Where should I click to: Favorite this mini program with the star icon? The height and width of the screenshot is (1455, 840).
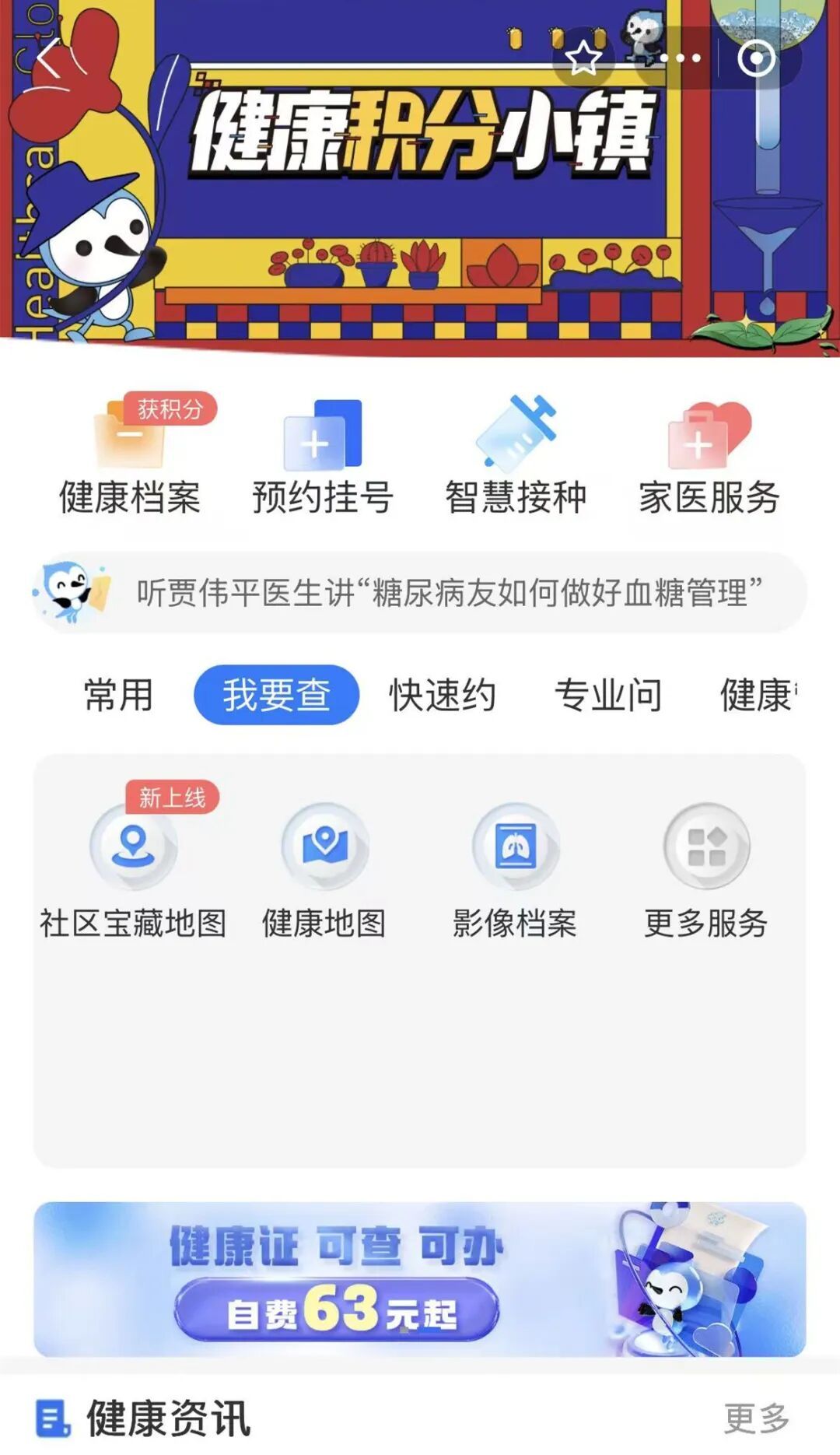pyautogui.click(x=583, y=58)
